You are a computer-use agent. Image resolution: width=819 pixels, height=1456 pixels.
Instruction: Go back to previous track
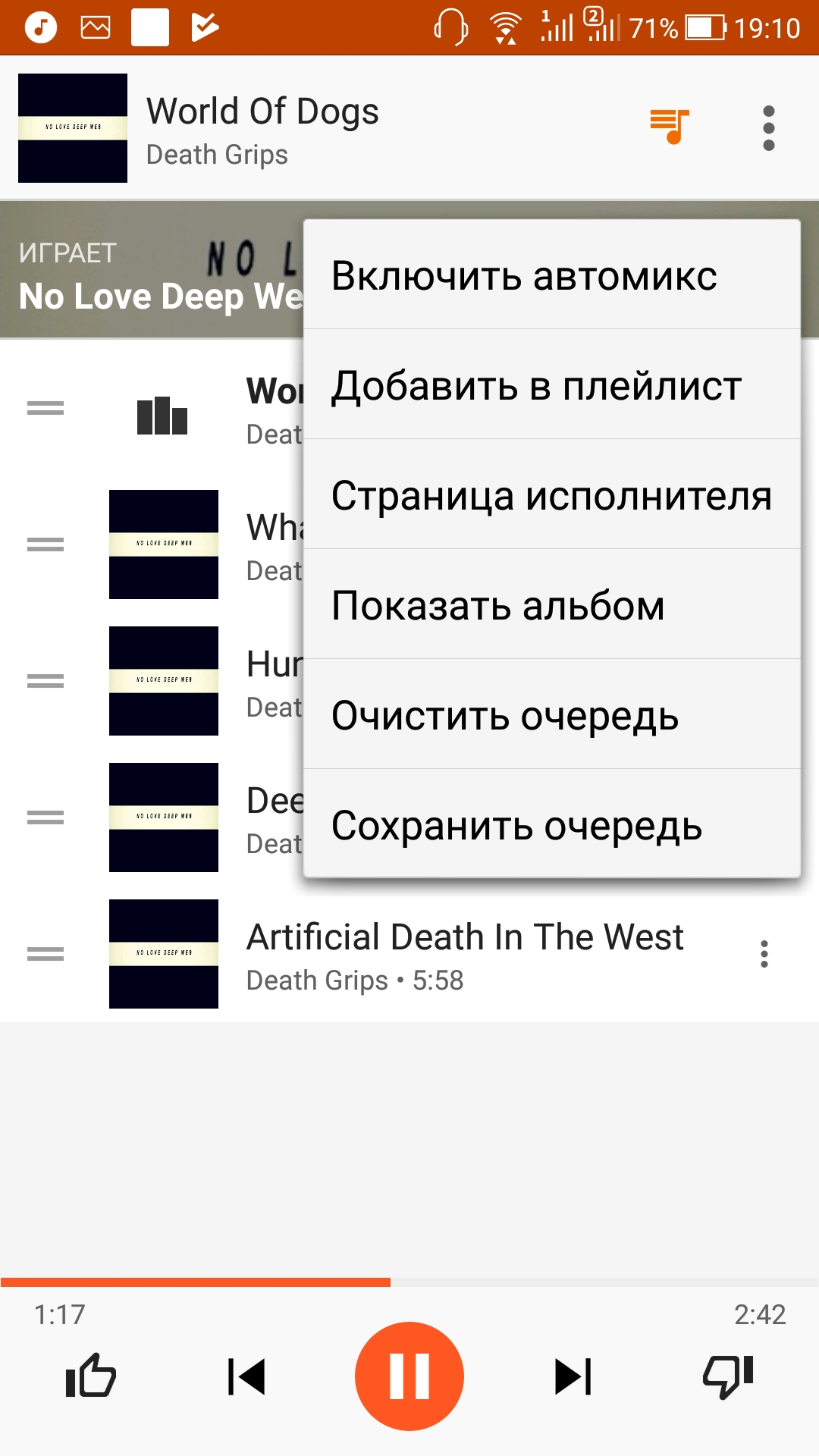click(x=246, y=1376)
